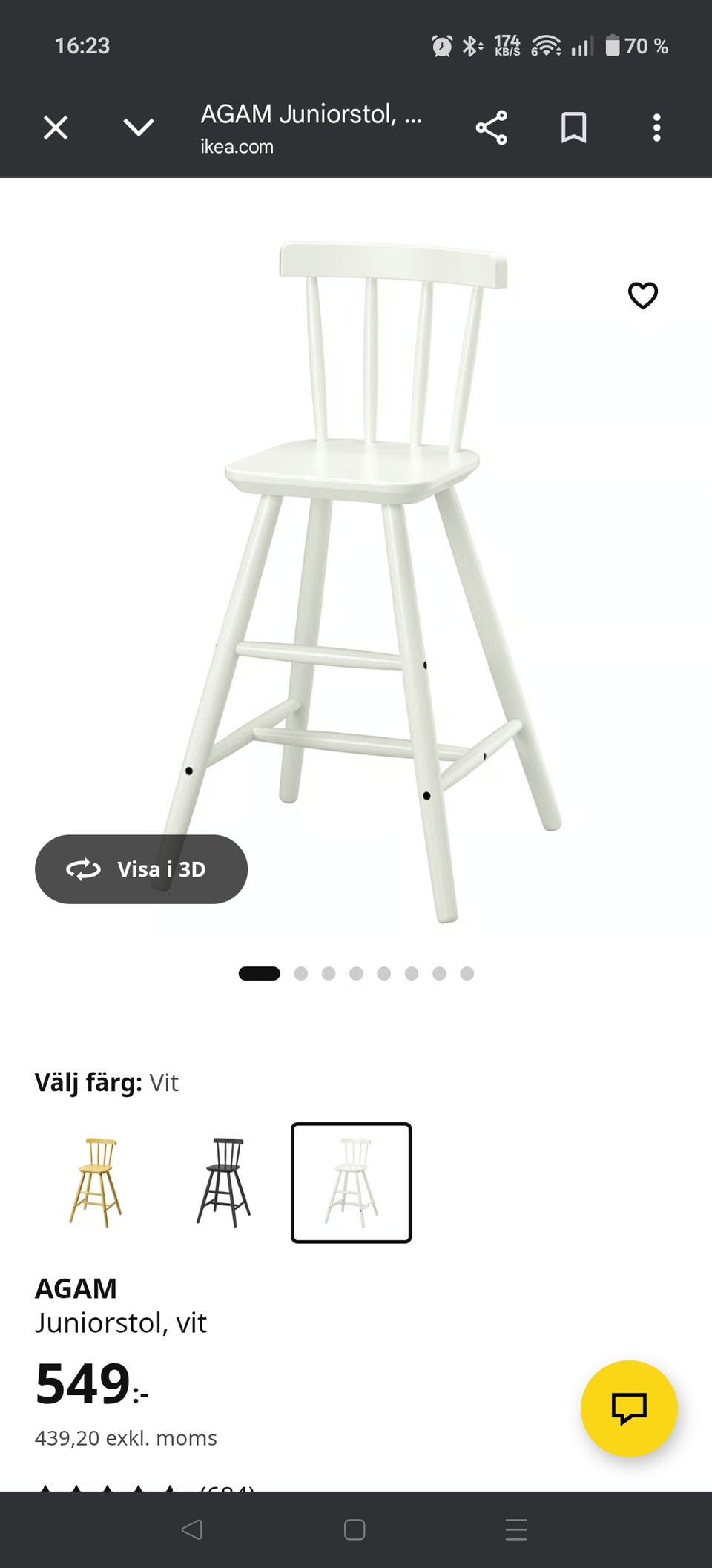712x1568 pixels.
Task: Bookmark this IKEA page
Action: click(x=573, y=128)
